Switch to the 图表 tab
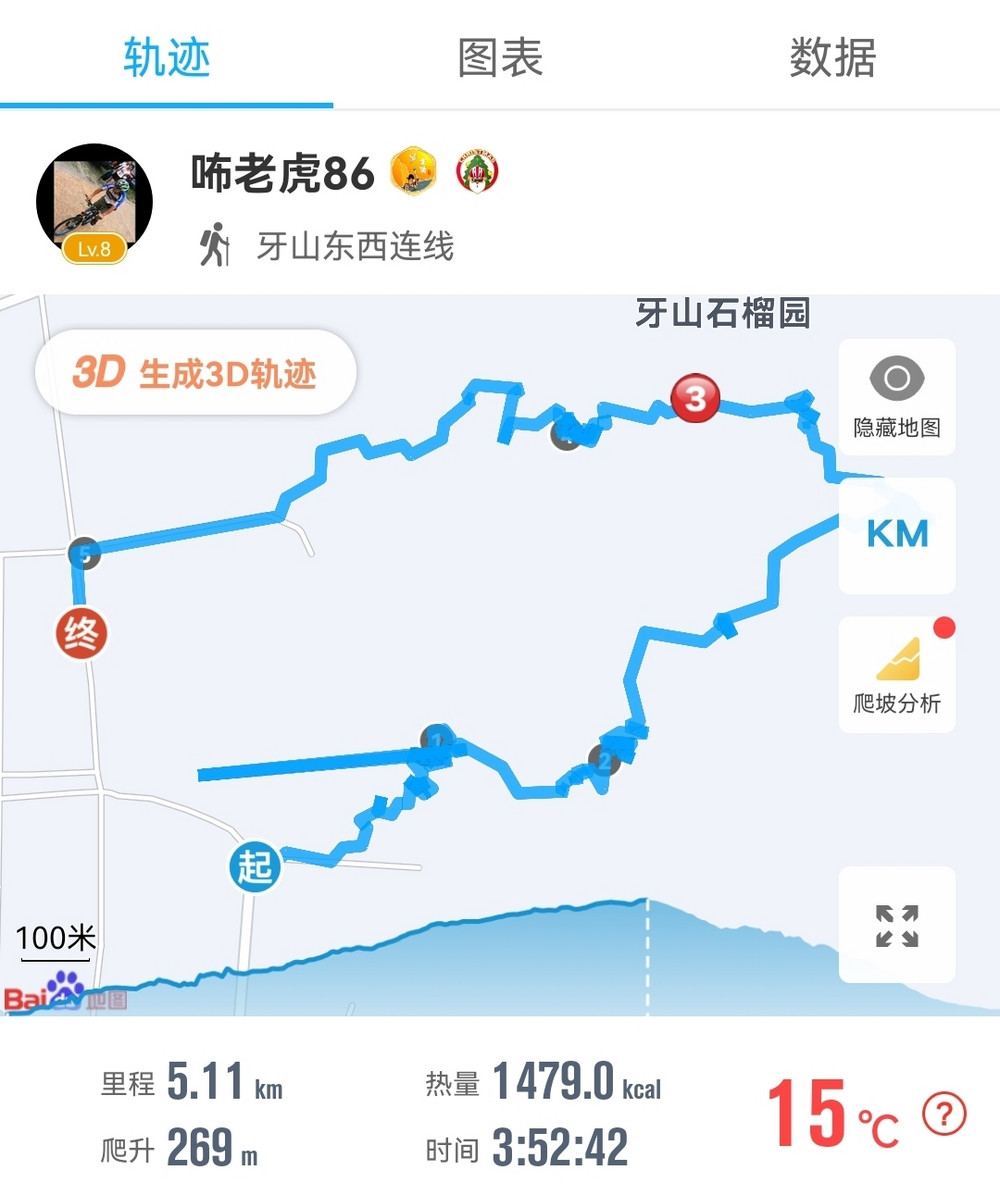Image resolution: width=1000 pixels, height=1195 pixels. 500,57
